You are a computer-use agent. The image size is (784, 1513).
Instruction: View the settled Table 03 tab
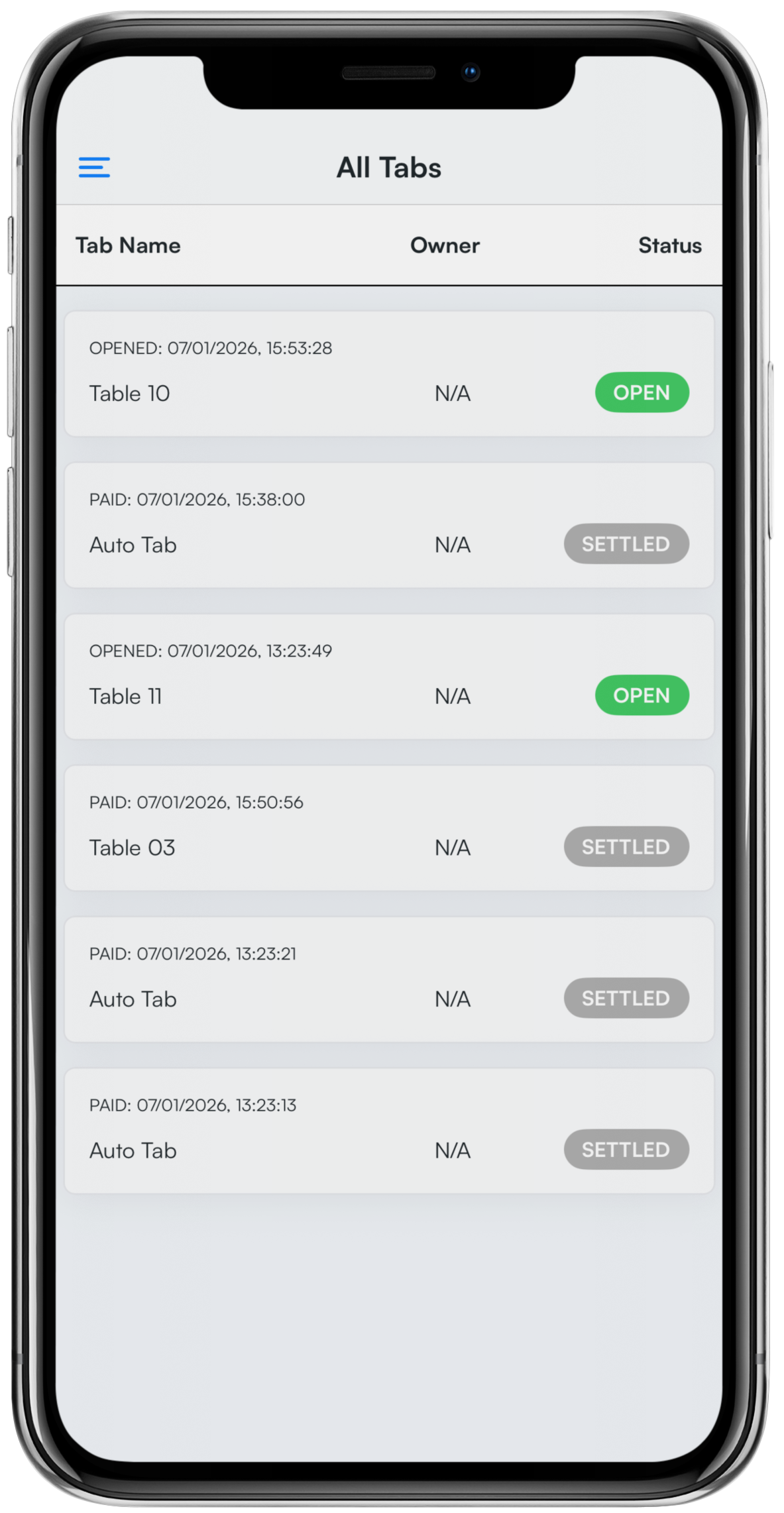388,828
